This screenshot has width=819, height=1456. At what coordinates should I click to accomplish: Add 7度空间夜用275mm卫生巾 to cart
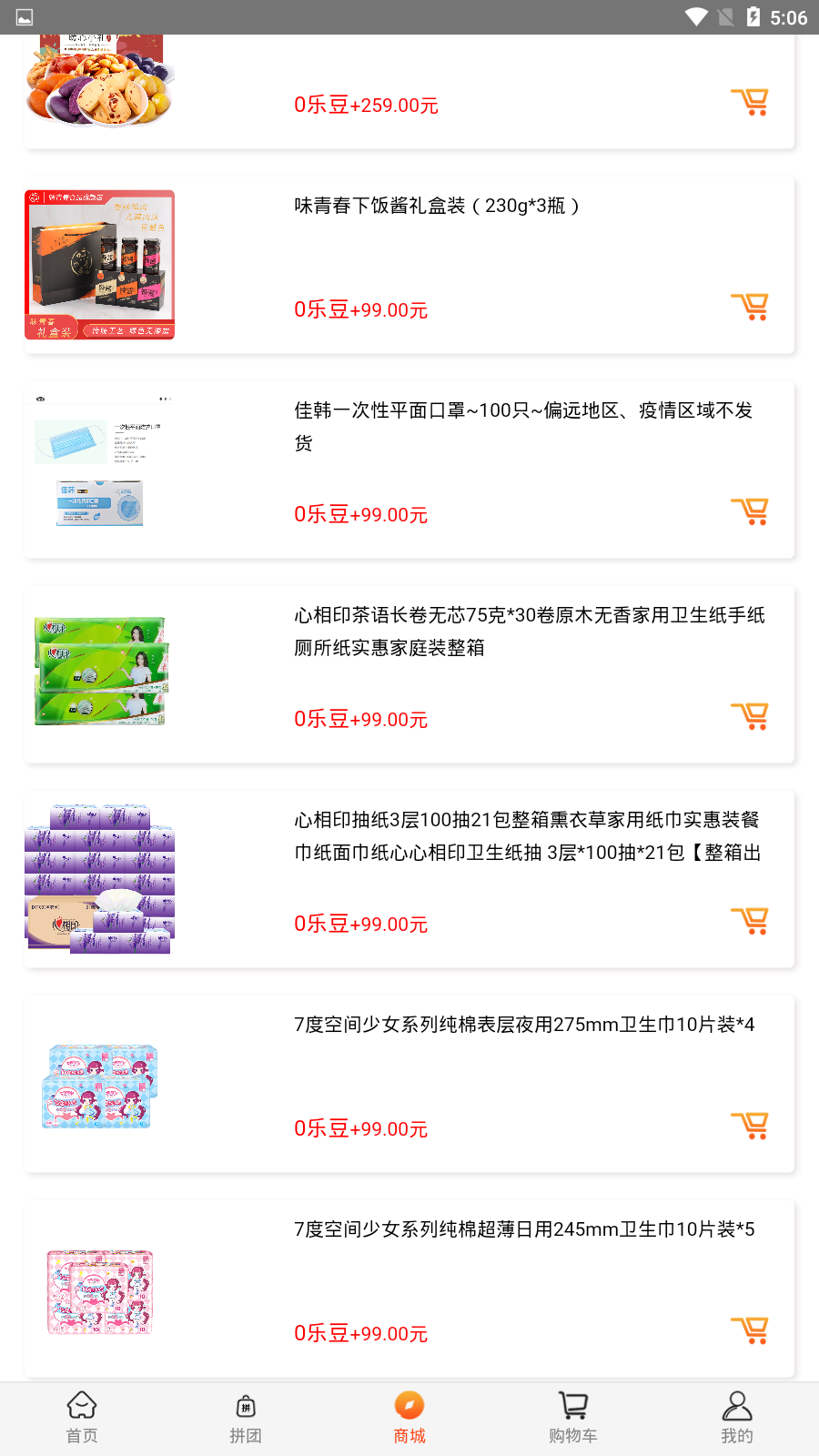tap(749, 1126)
